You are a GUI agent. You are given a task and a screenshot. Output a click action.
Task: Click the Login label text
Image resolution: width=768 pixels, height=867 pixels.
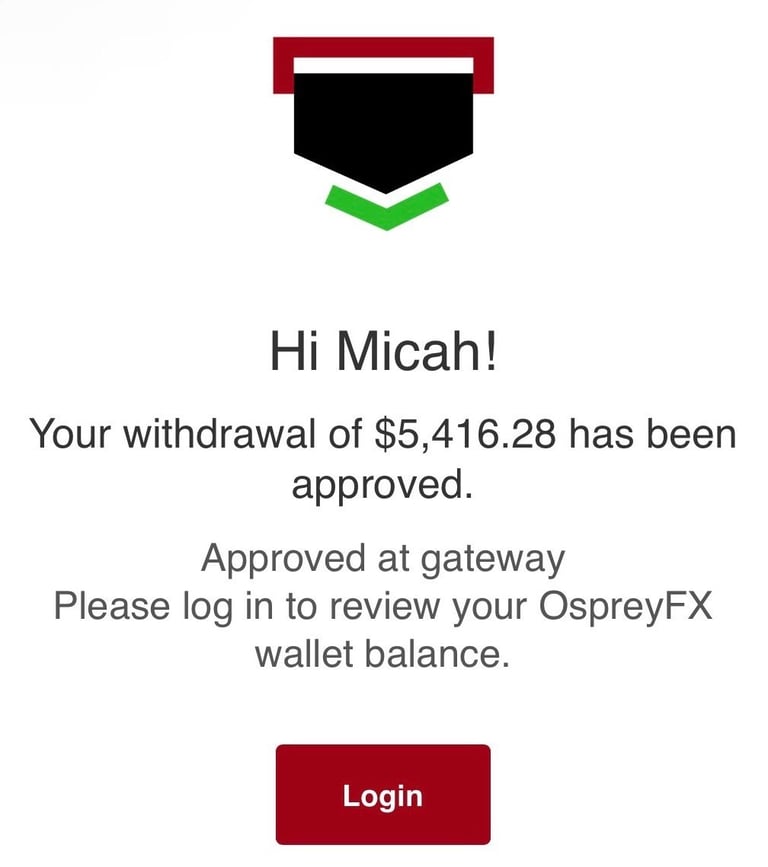tap(384, 797)
